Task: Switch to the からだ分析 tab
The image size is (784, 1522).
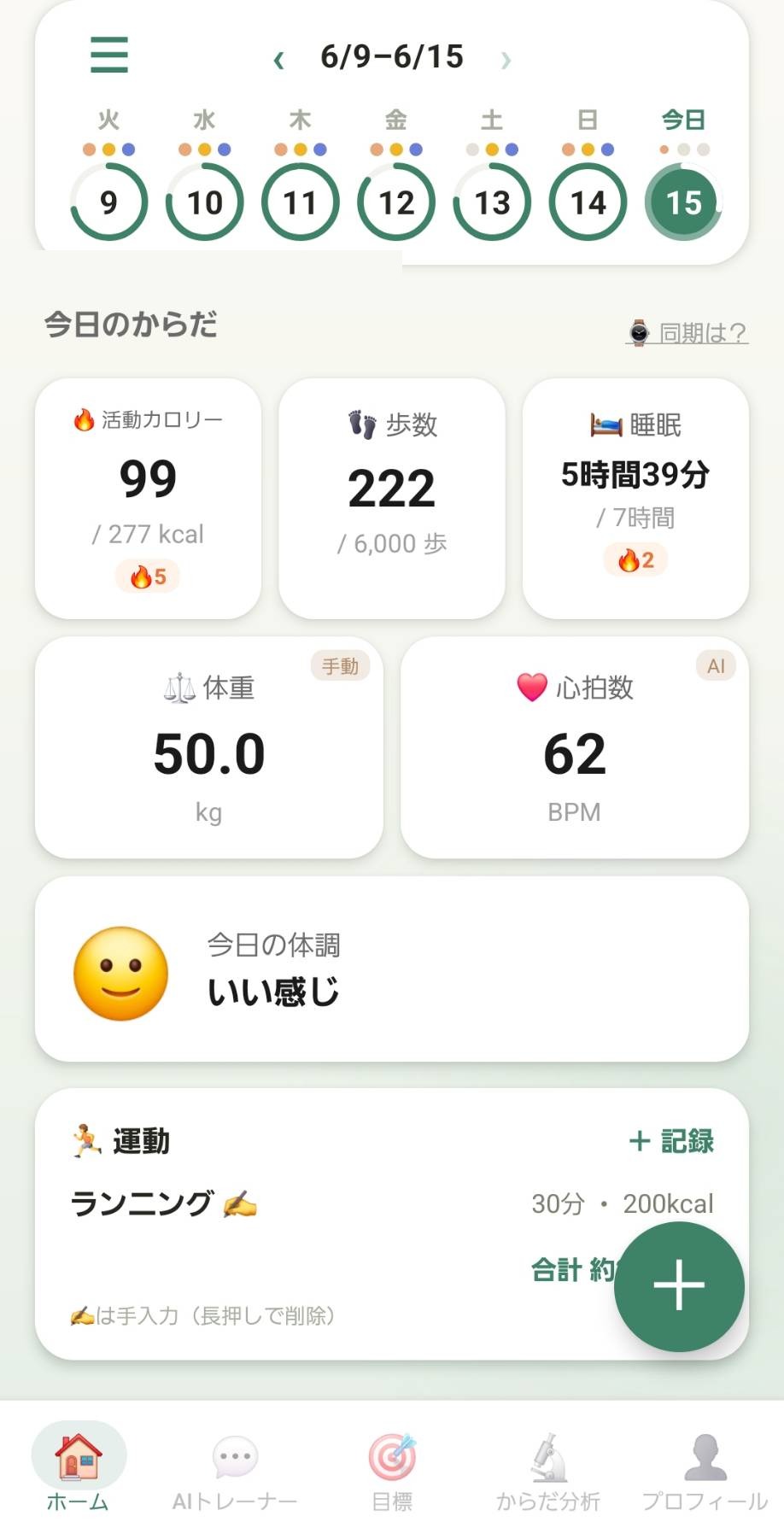Action: (548, 1471)
